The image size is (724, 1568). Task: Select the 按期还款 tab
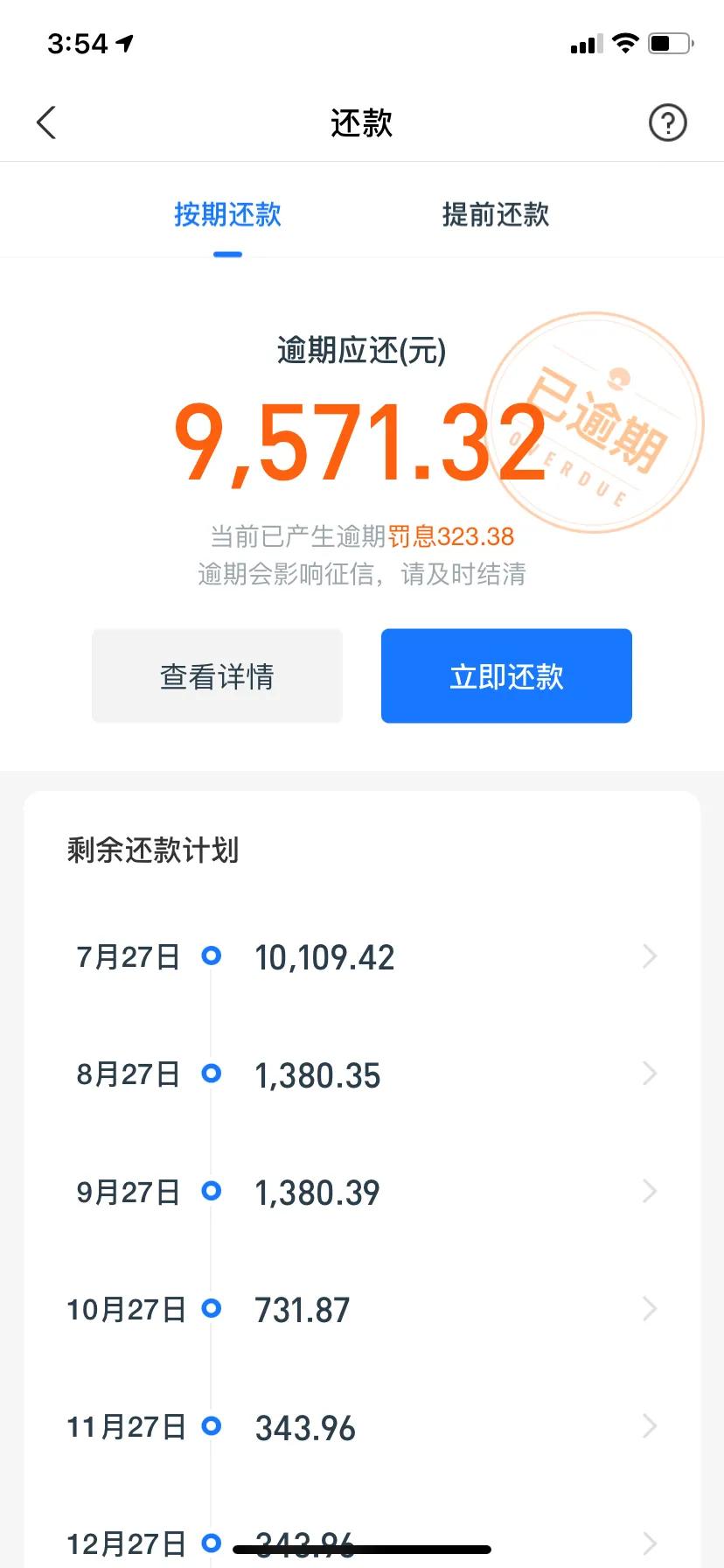click(x=227, y=214)
